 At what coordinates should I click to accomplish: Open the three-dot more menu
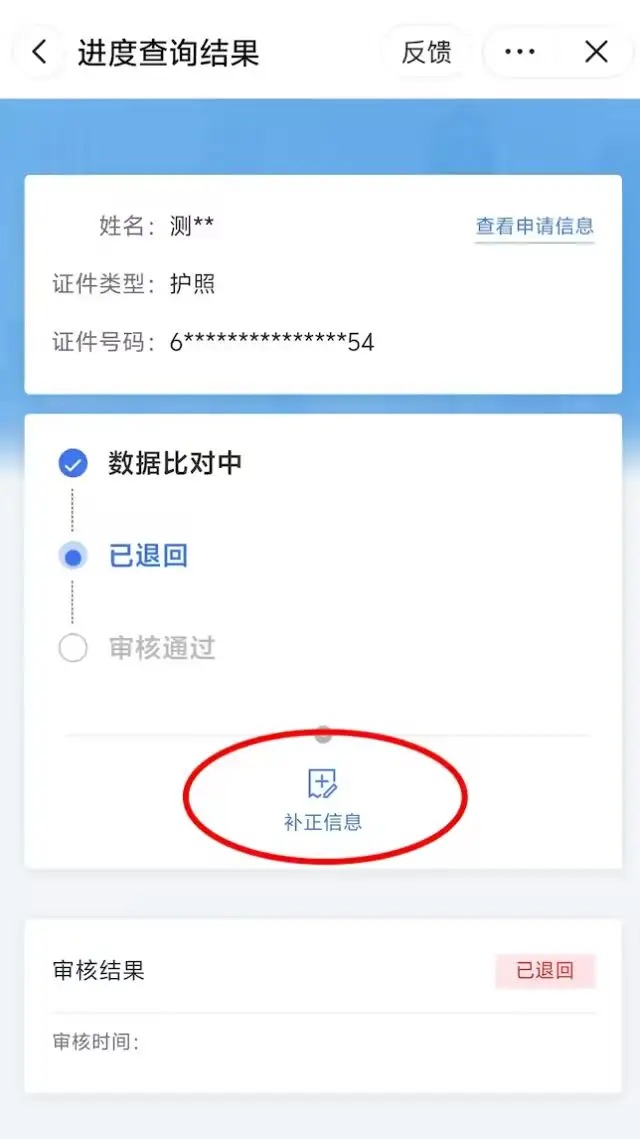tap(520, 52)
